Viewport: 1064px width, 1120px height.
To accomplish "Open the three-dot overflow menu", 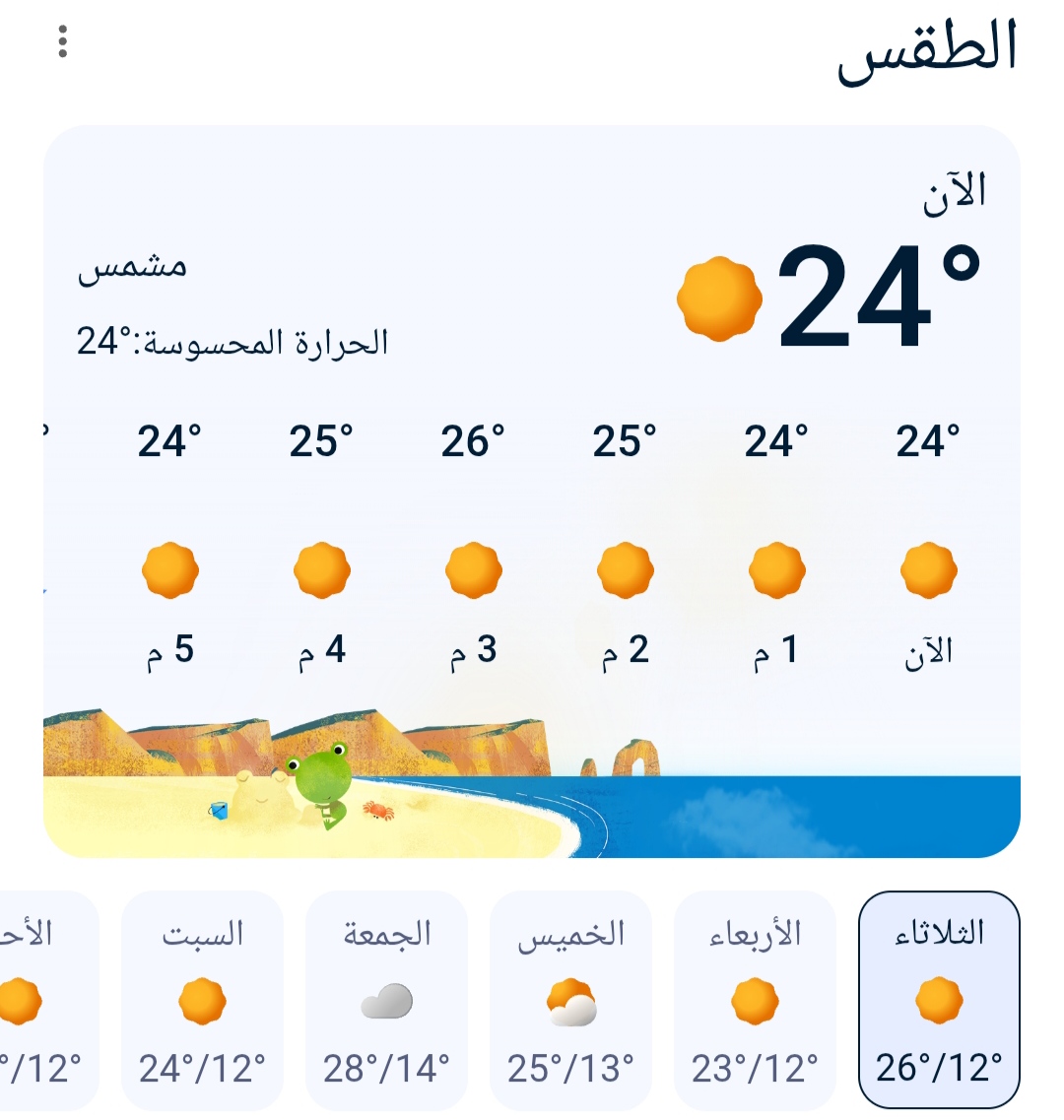I will click(x=63, y=41).
